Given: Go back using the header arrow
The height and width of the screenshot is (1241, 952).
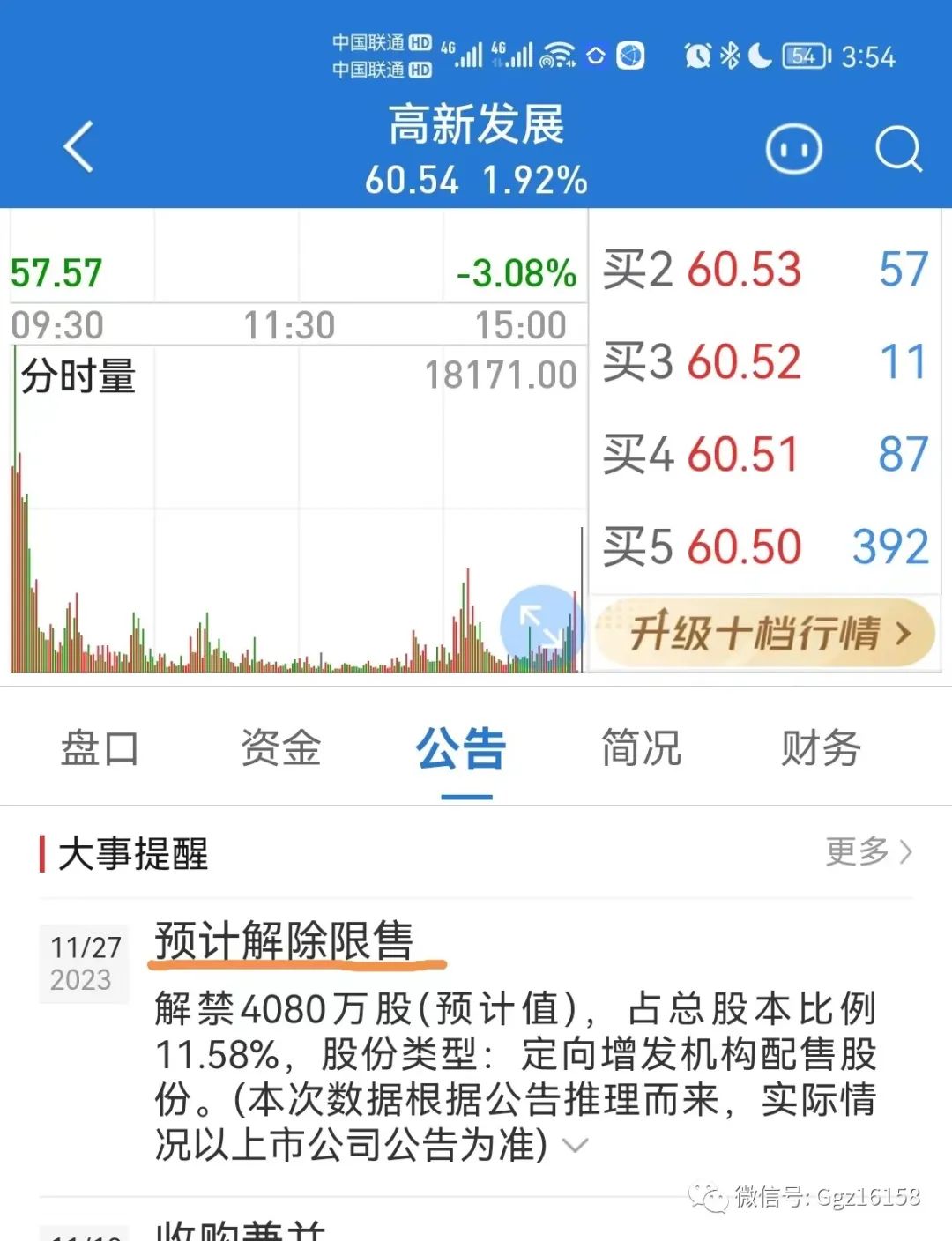Looking at the screenshot, I should coord(79,147).
